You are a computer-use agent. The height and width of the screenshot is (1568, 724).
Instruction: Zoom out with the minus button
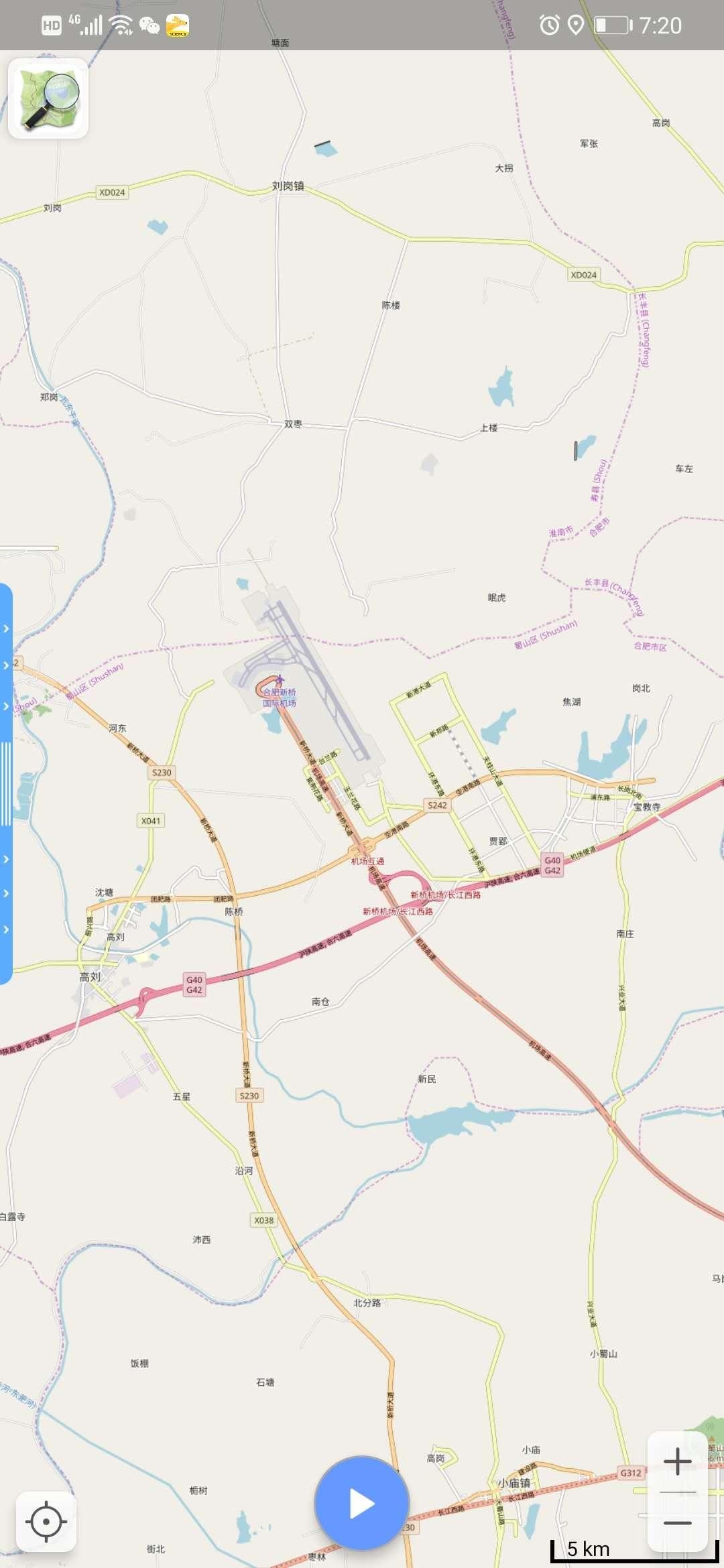677,1522
